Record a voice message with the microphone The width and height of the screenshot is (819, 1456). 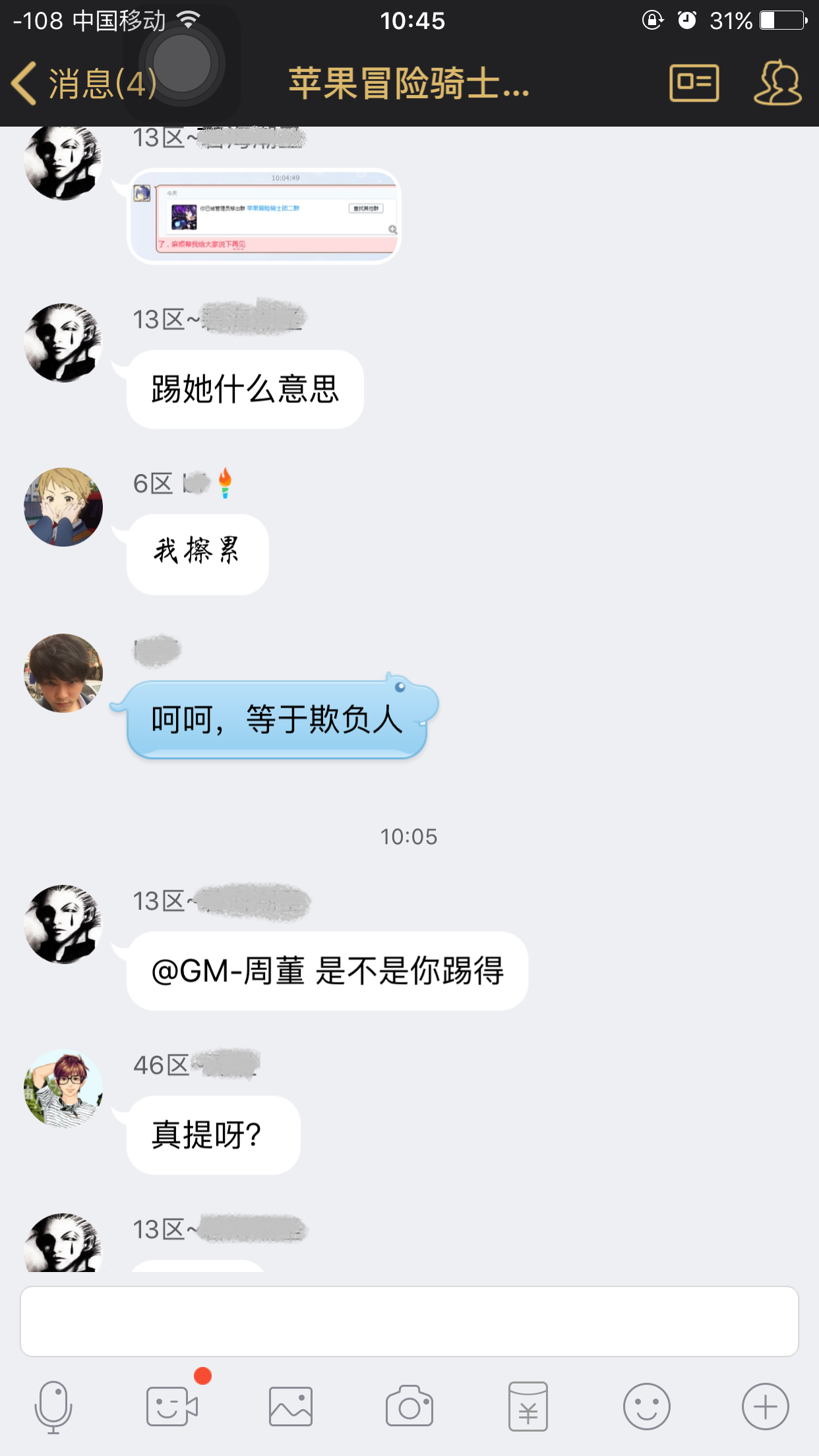[53, 1407]
